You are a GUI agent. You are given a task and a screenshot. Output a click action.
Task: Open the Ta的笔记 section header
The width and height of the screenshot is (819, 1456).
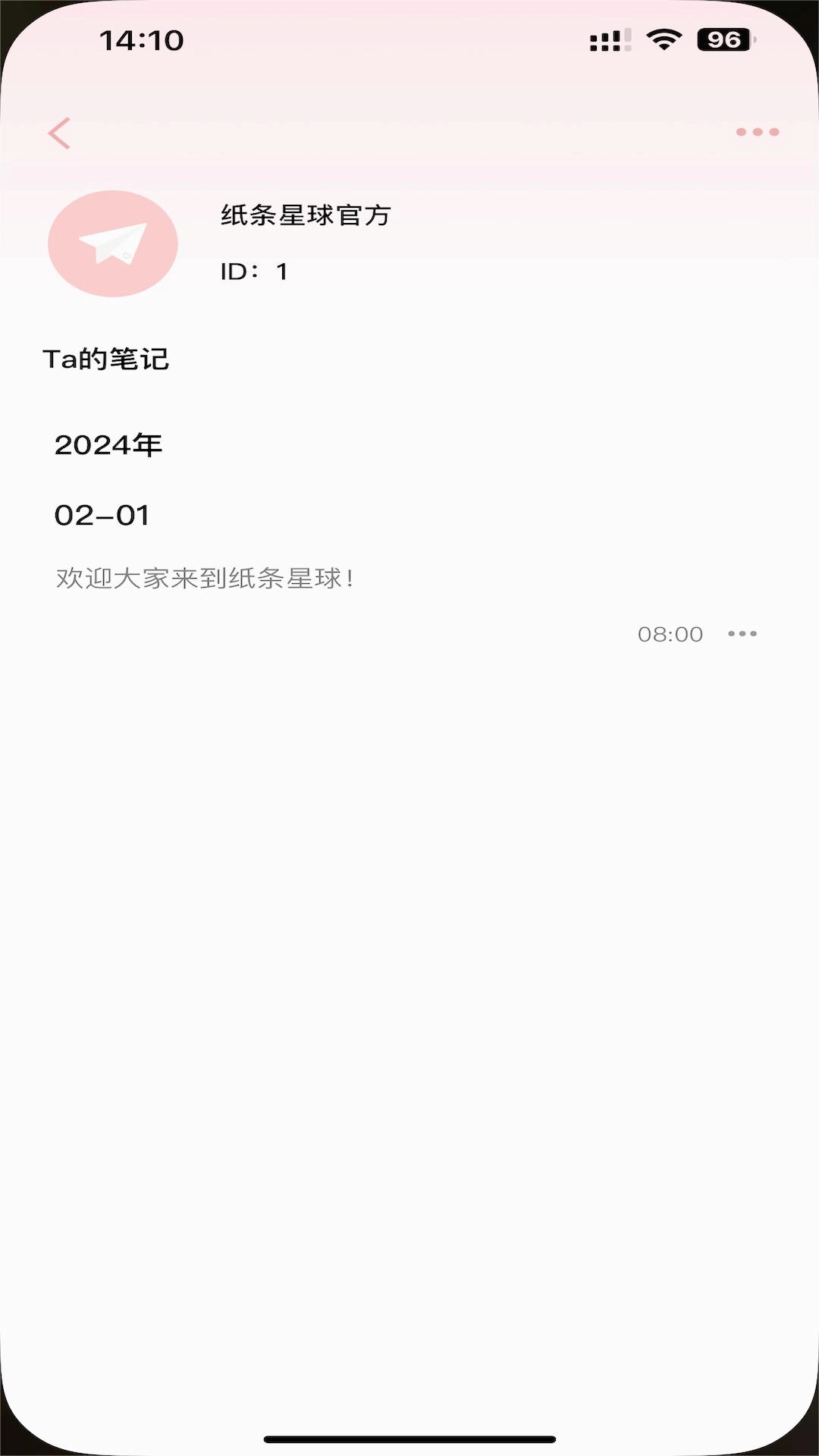click(108, 359)
